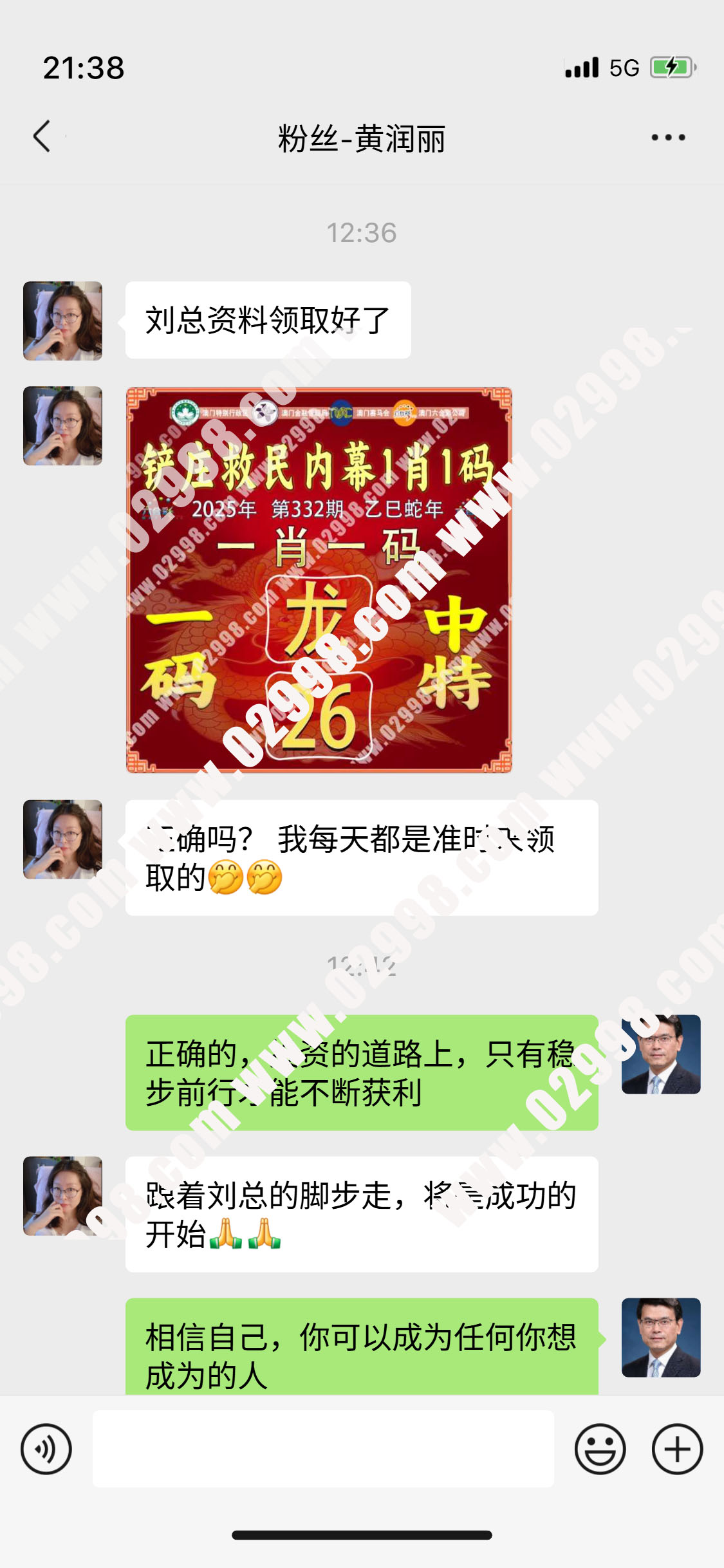724x1568 pixels.
Task: Go back to the chat list
Action: [42, 136]
